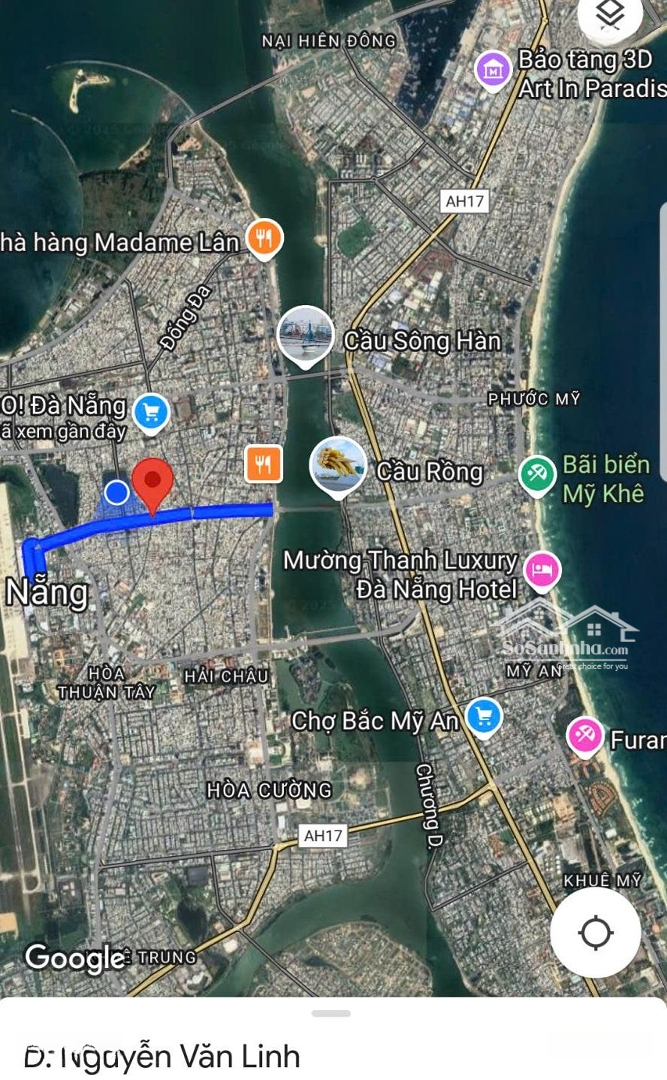Select Nhà hàng Madame Lân restaurant pin
Viewport: 667px width, 1080px height.
pos(264,239)
